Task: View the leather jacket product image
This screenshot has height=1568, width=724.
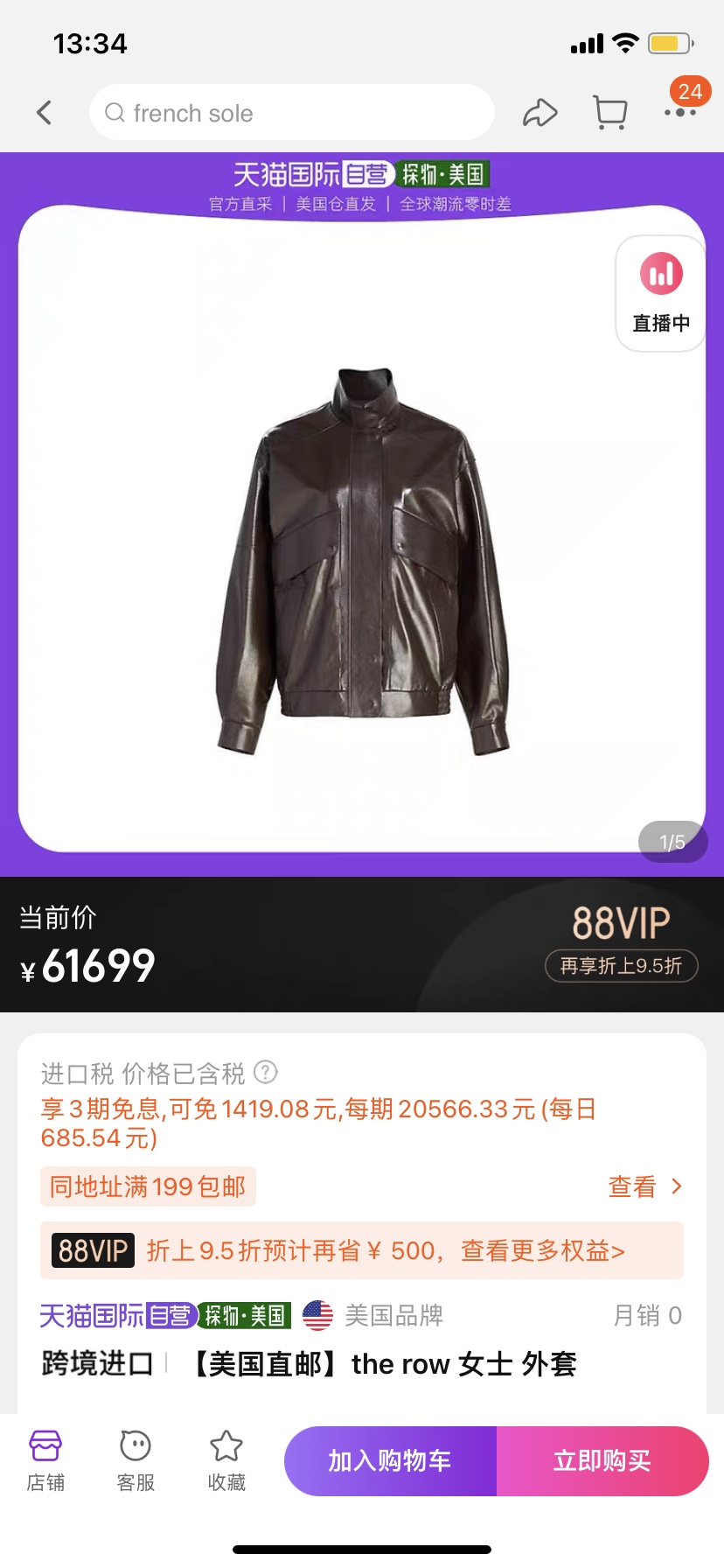Action: 362,560
